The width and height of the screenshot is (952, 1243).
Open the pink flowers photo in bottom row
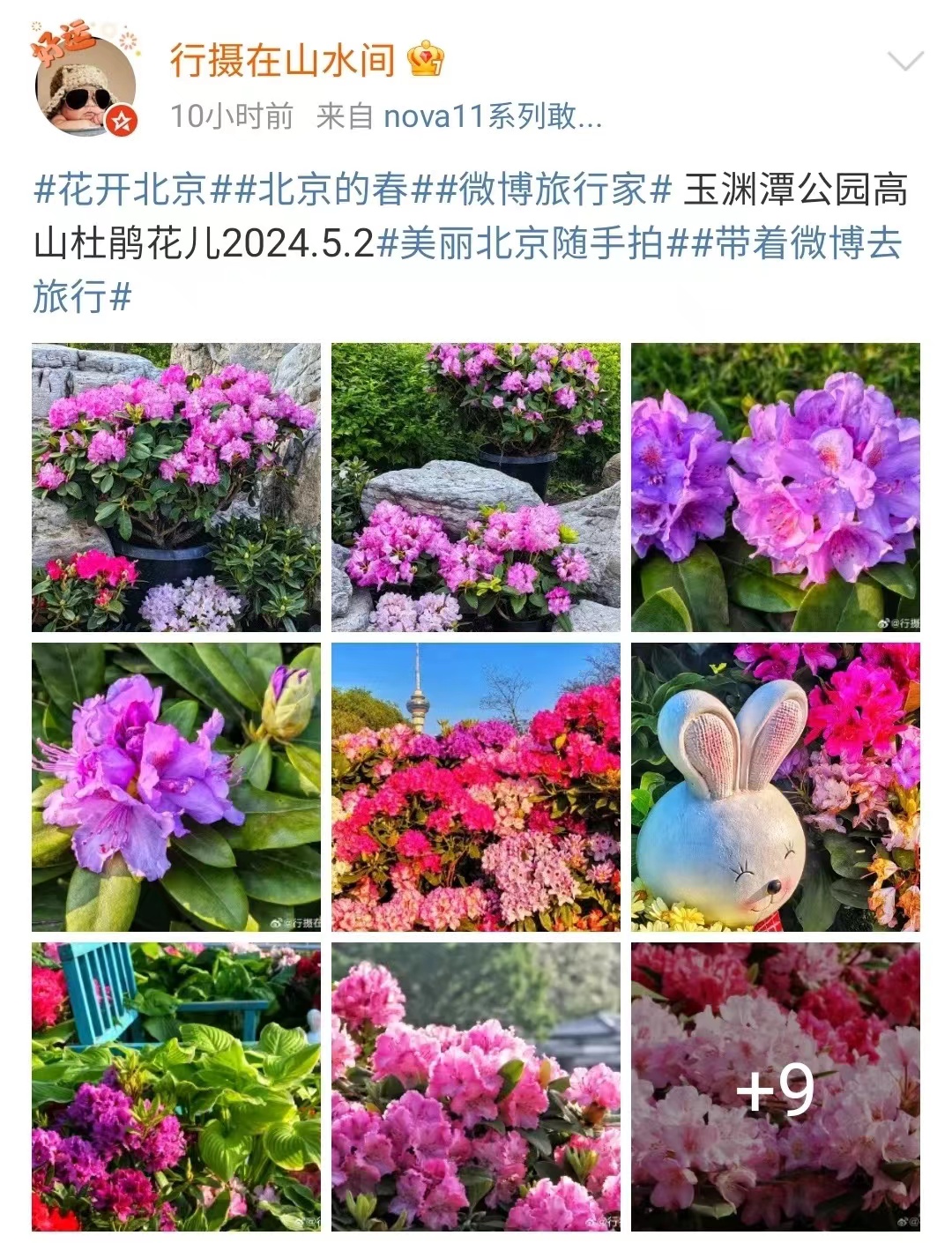pos(476,1086)
